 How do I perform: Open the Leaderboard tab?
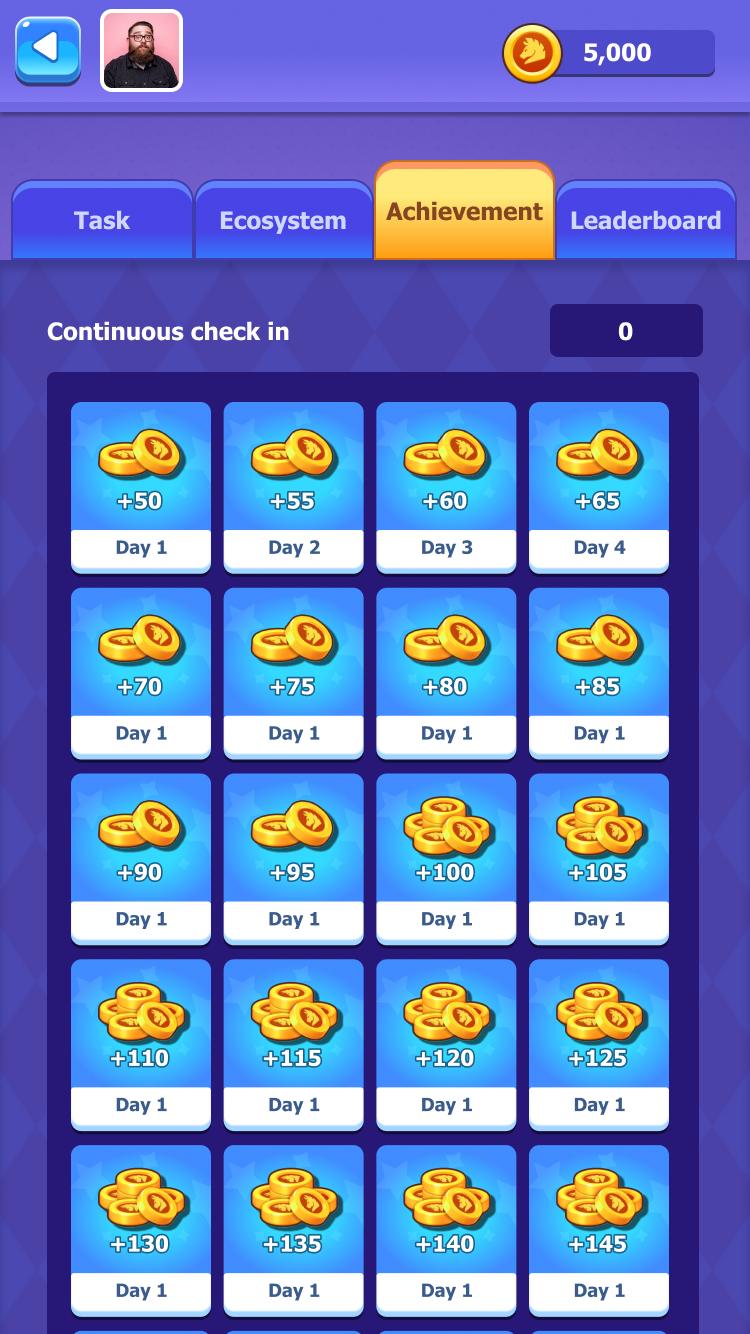pyautogui.click(x=645, y=221)
